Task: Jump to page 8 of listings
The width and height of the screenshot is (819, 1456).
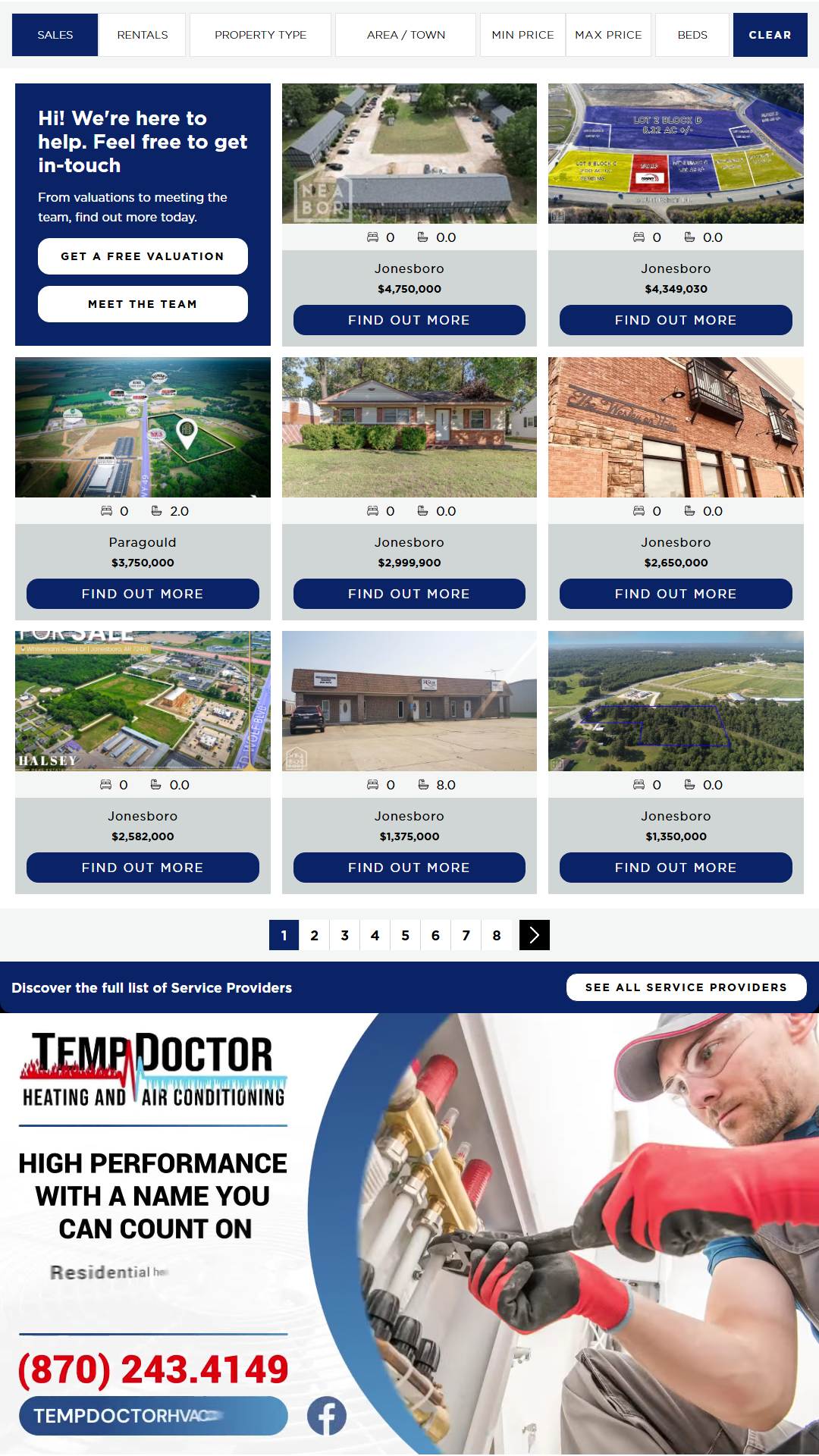Action: point(497,935)
